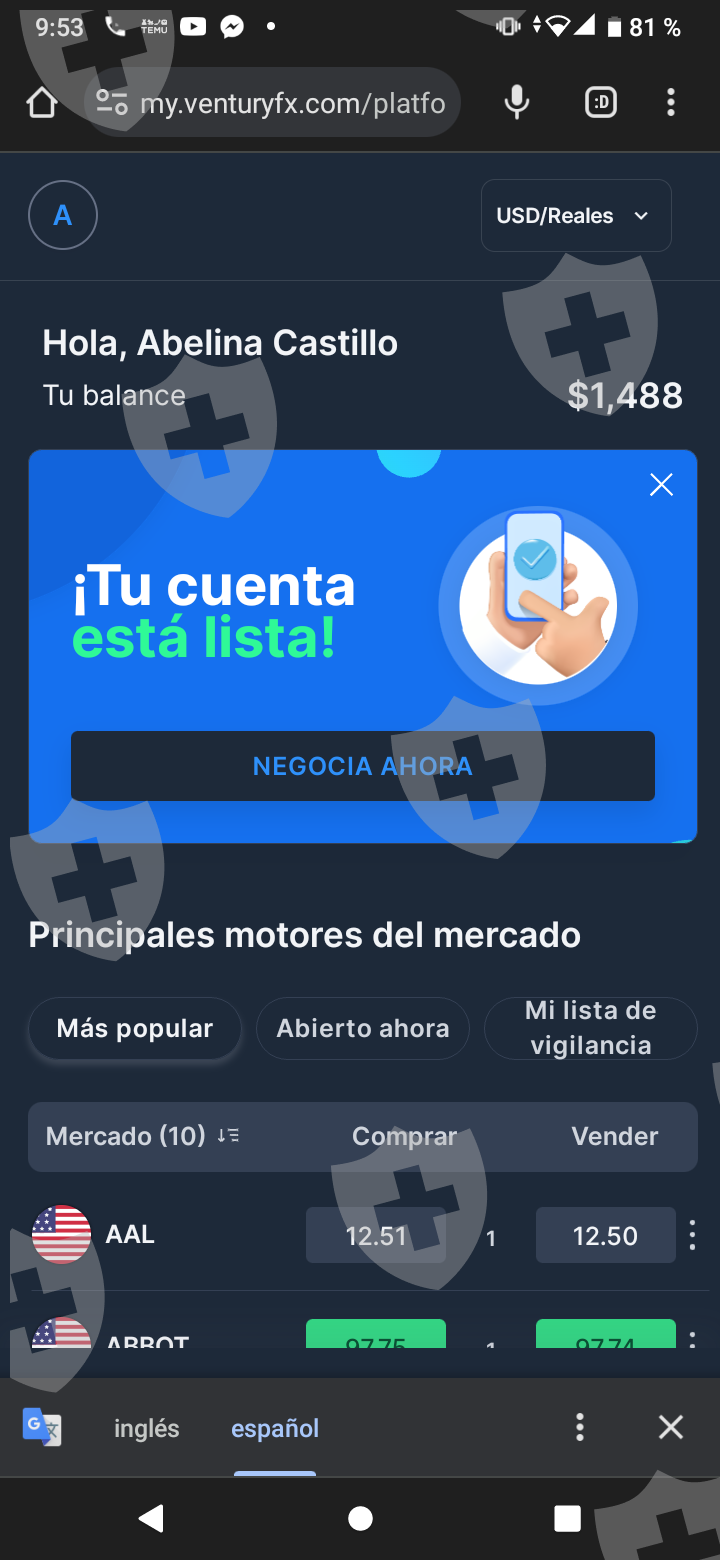Open the browser home page

coord(41,102)
